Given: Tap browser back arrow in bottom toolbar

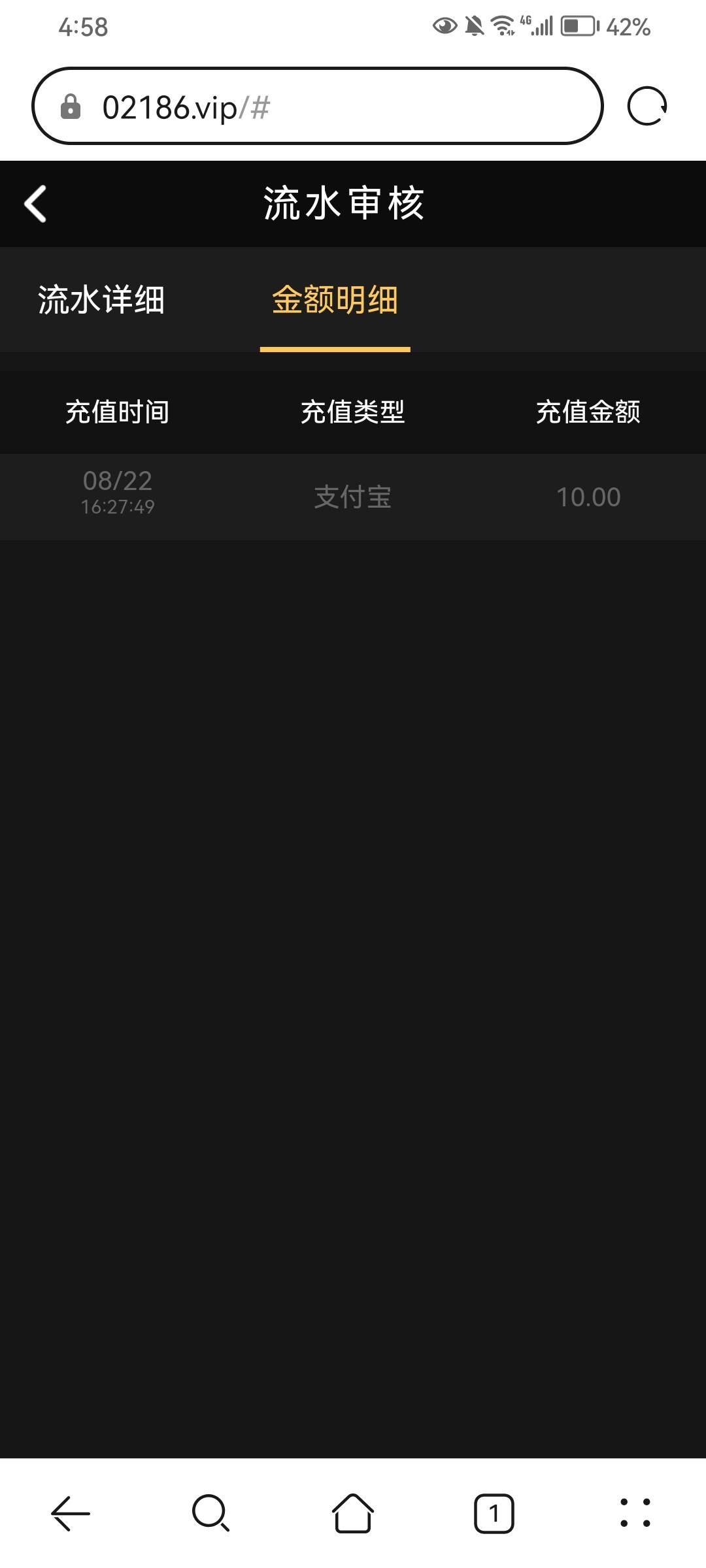Looking at the screenshot, I should point(71,1513).
